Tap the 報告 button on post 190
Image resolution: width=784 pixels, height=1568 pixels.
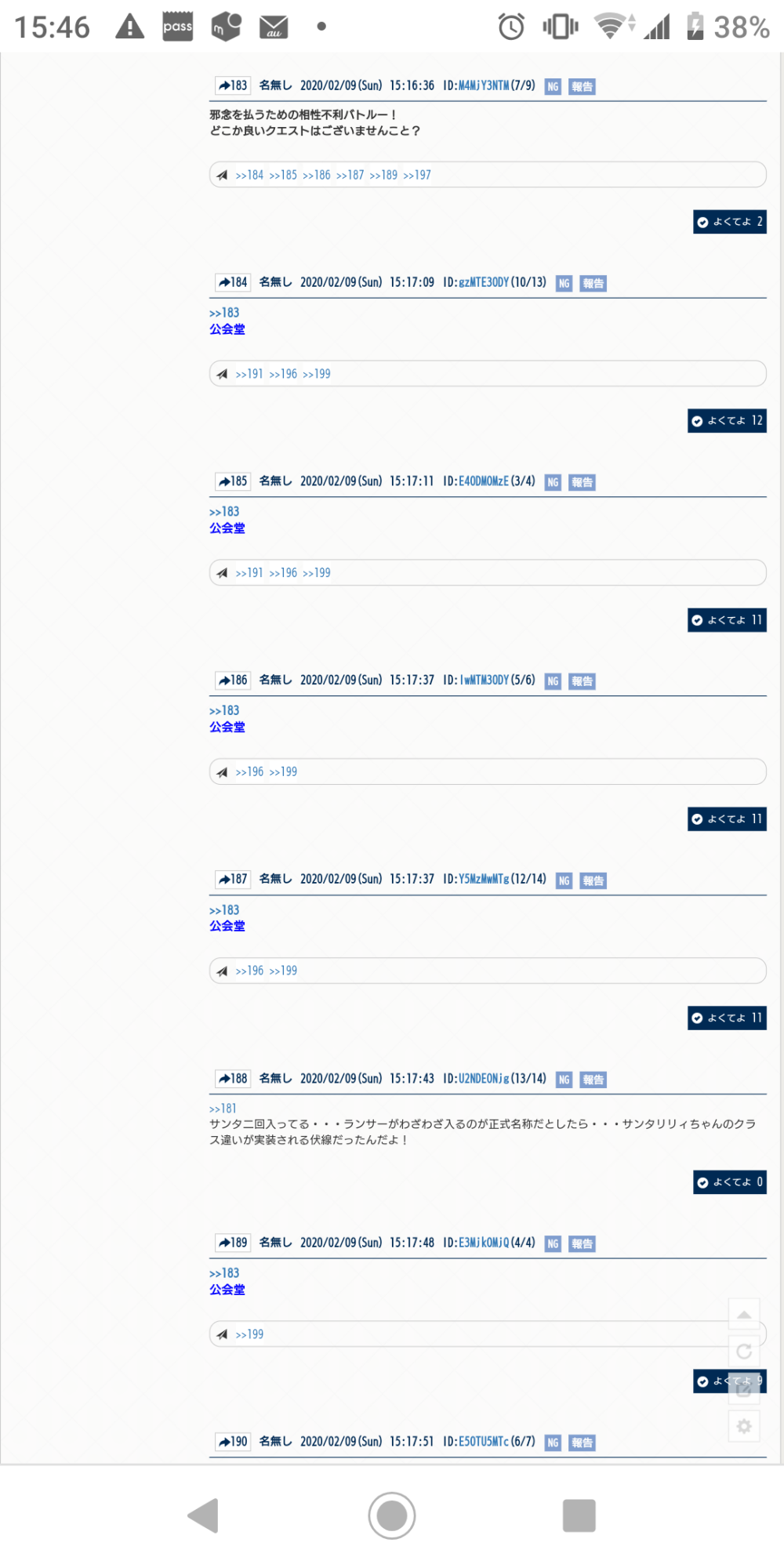click(x=582, y=1443)
